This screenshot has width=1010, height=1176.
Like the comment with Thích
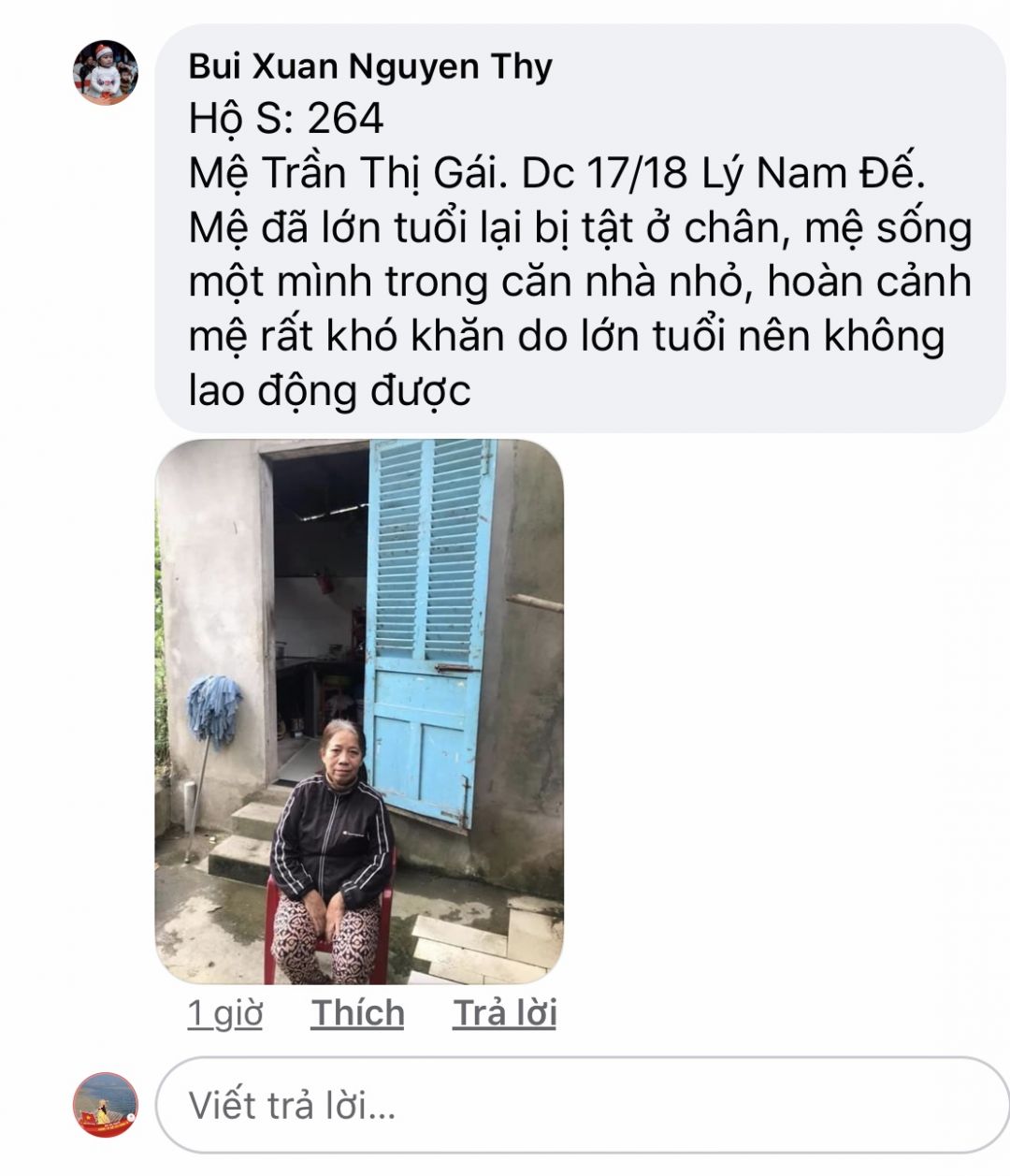(x=357, y=1013)
